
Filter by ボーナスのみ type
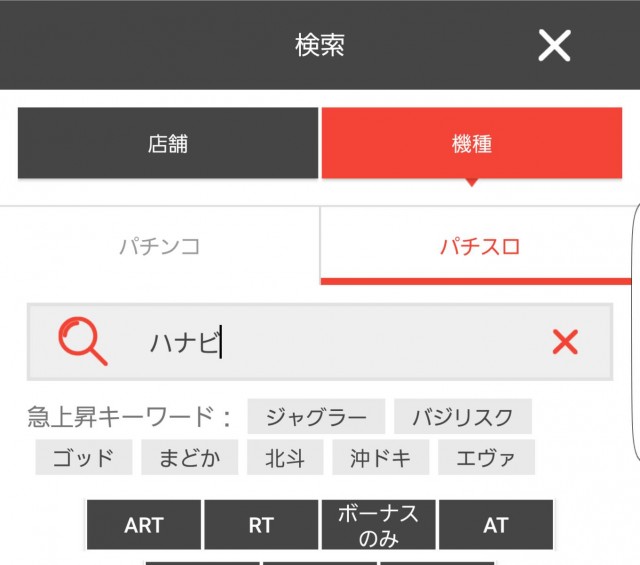click(x=378, y=525)
